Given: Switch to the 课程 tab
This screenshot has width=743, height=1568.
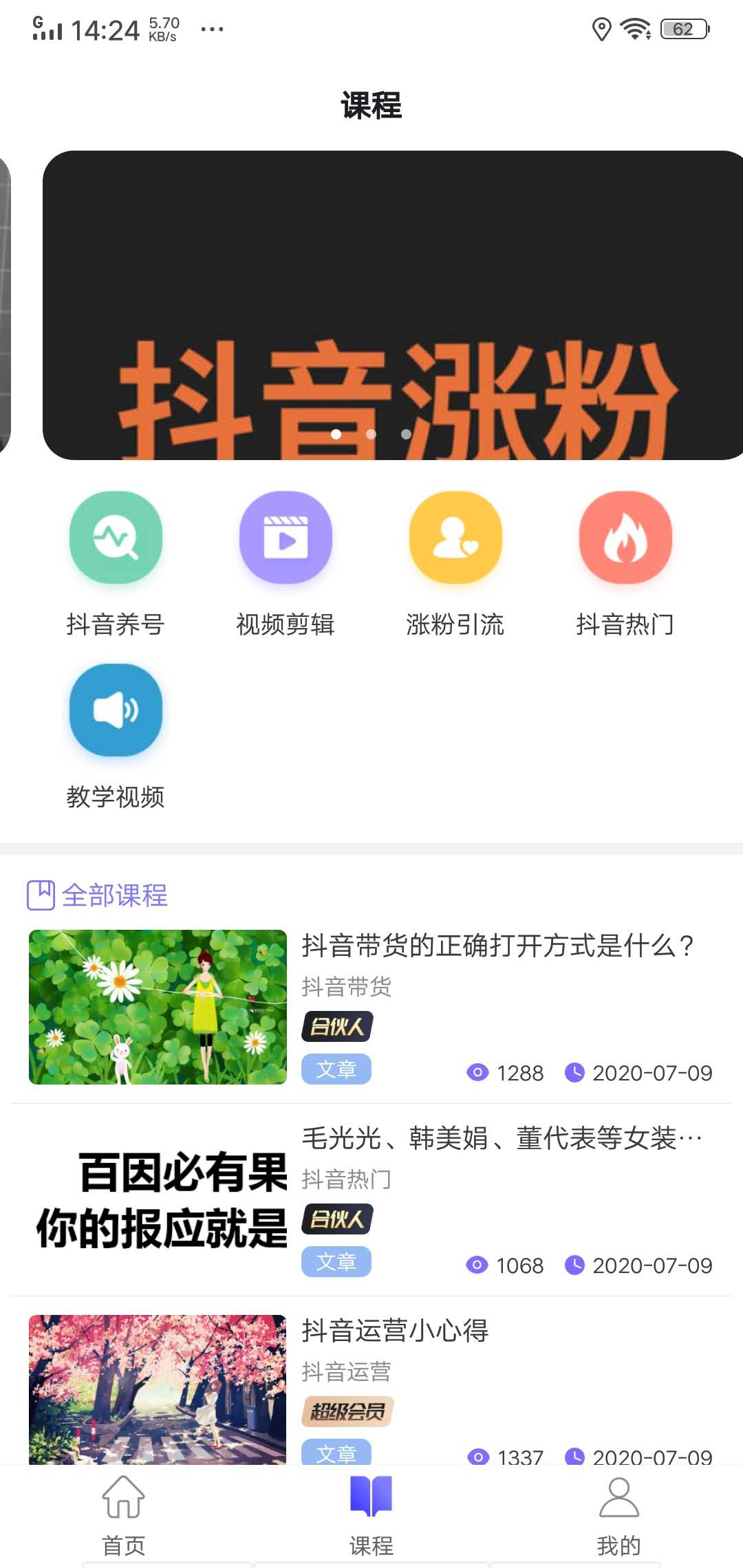Looking at the screenshot, I should pos(370,1506).
